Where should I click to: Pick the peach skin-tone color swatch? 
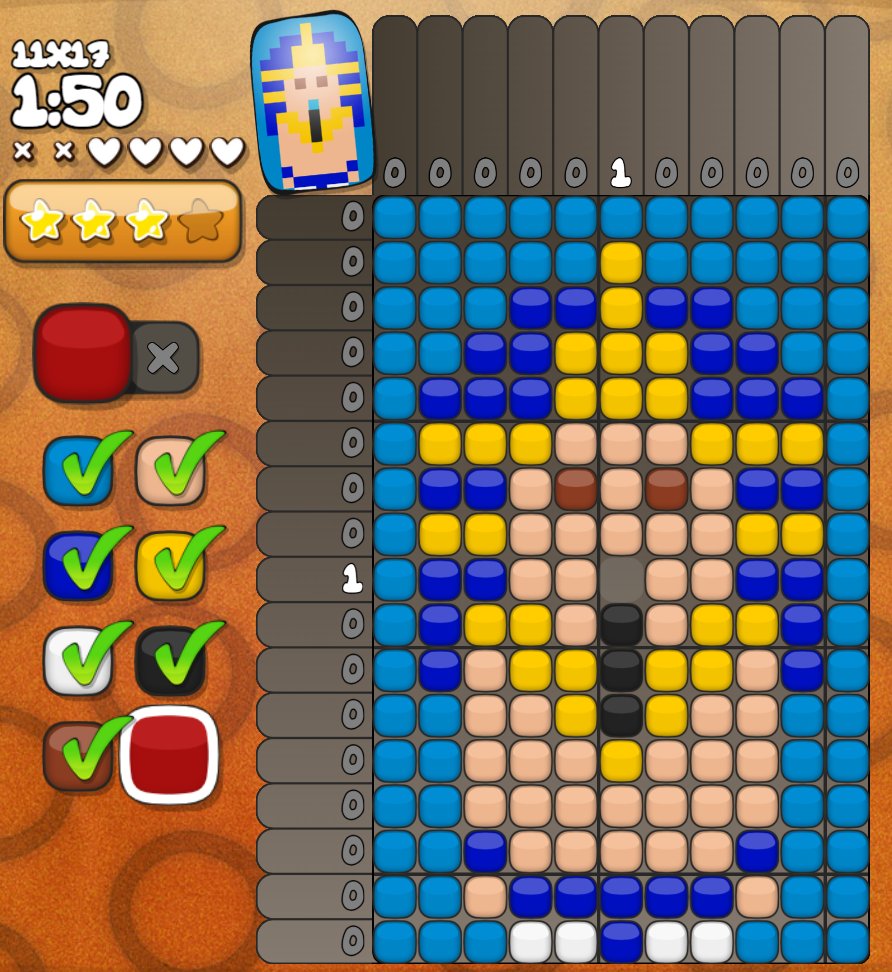click(169, 470)
